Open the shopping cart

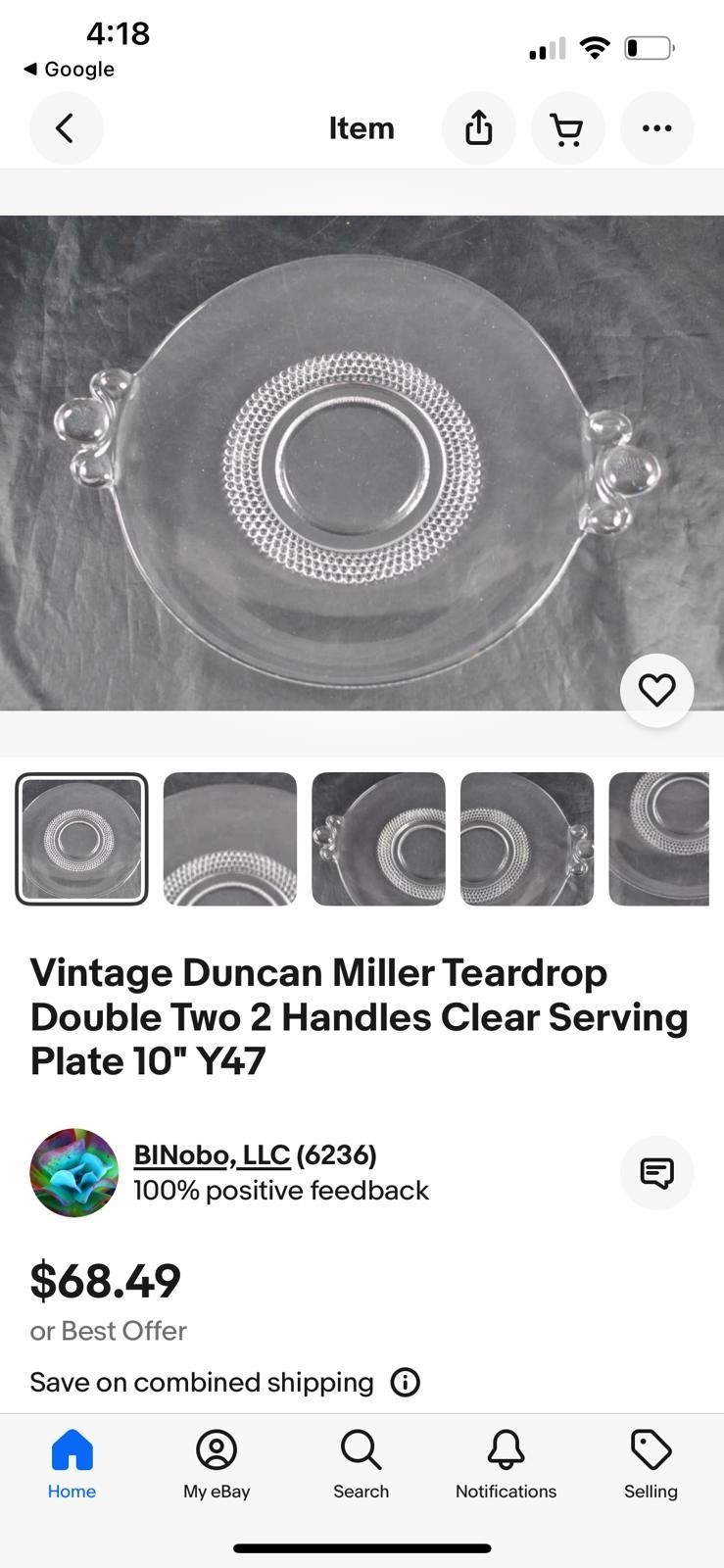[x=567, y=128]
